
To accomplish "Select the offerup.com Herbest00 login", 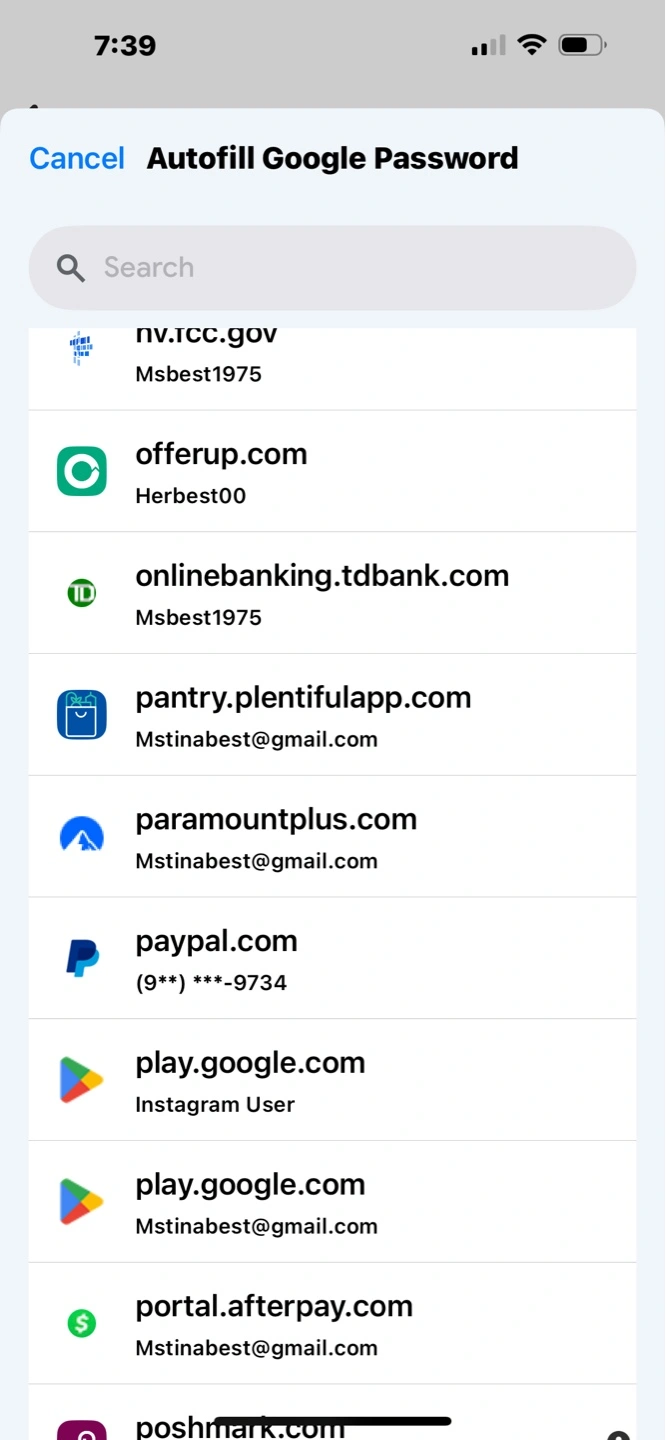I will pos(332,471).
